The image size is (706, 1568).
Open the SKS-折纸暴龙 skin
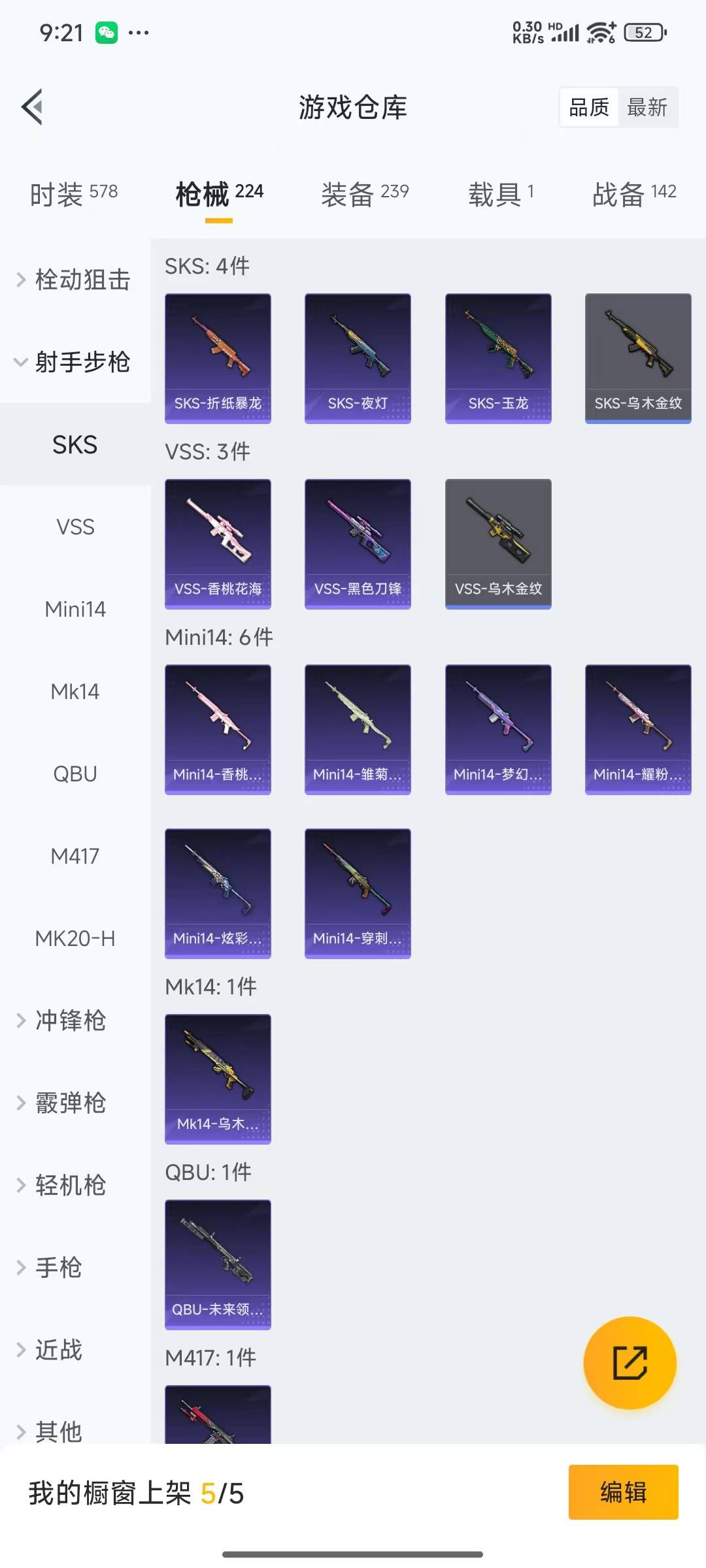tap(218, 358)
